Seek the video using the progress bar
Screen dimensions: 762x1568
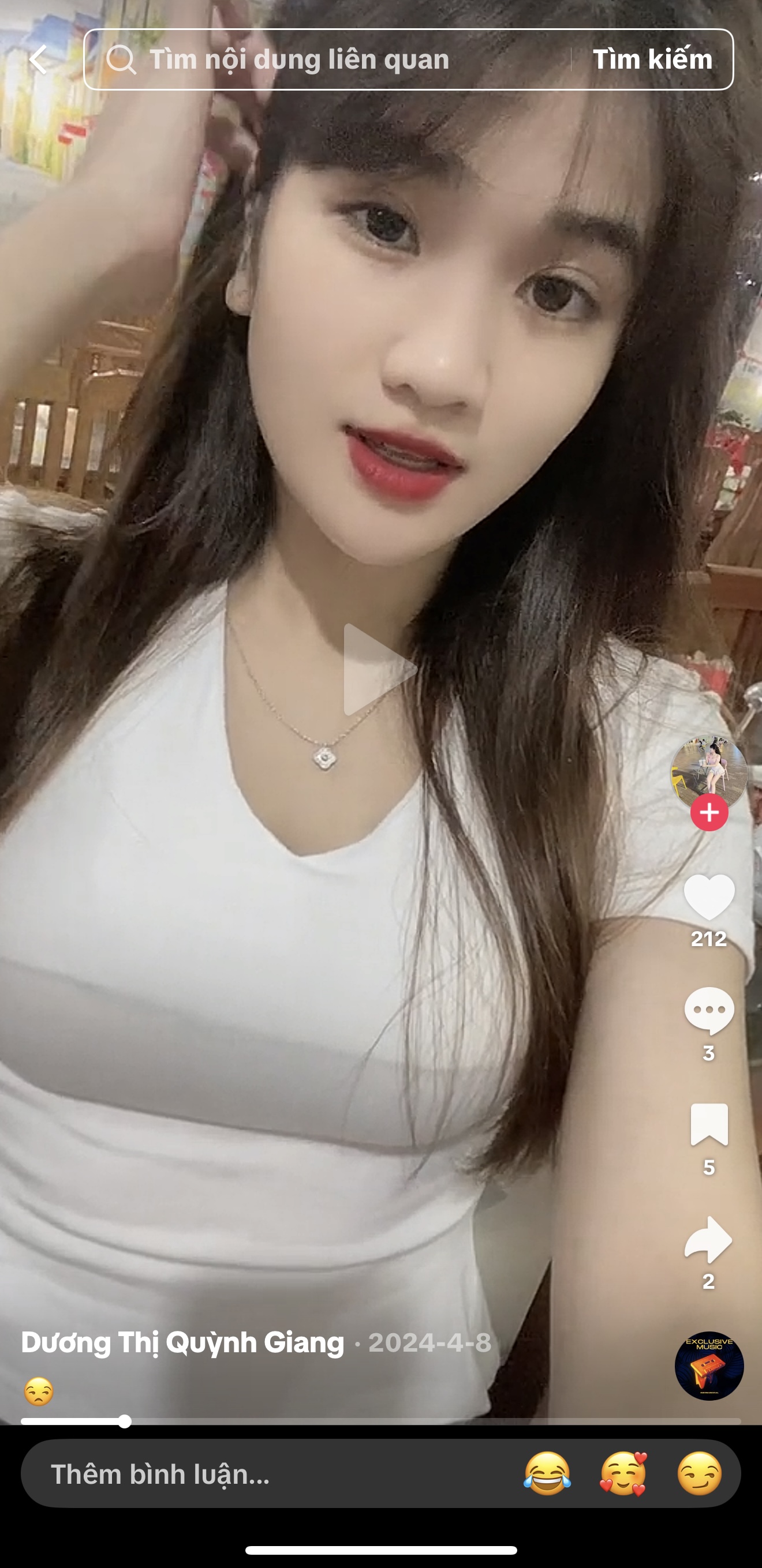(380, 1421)
